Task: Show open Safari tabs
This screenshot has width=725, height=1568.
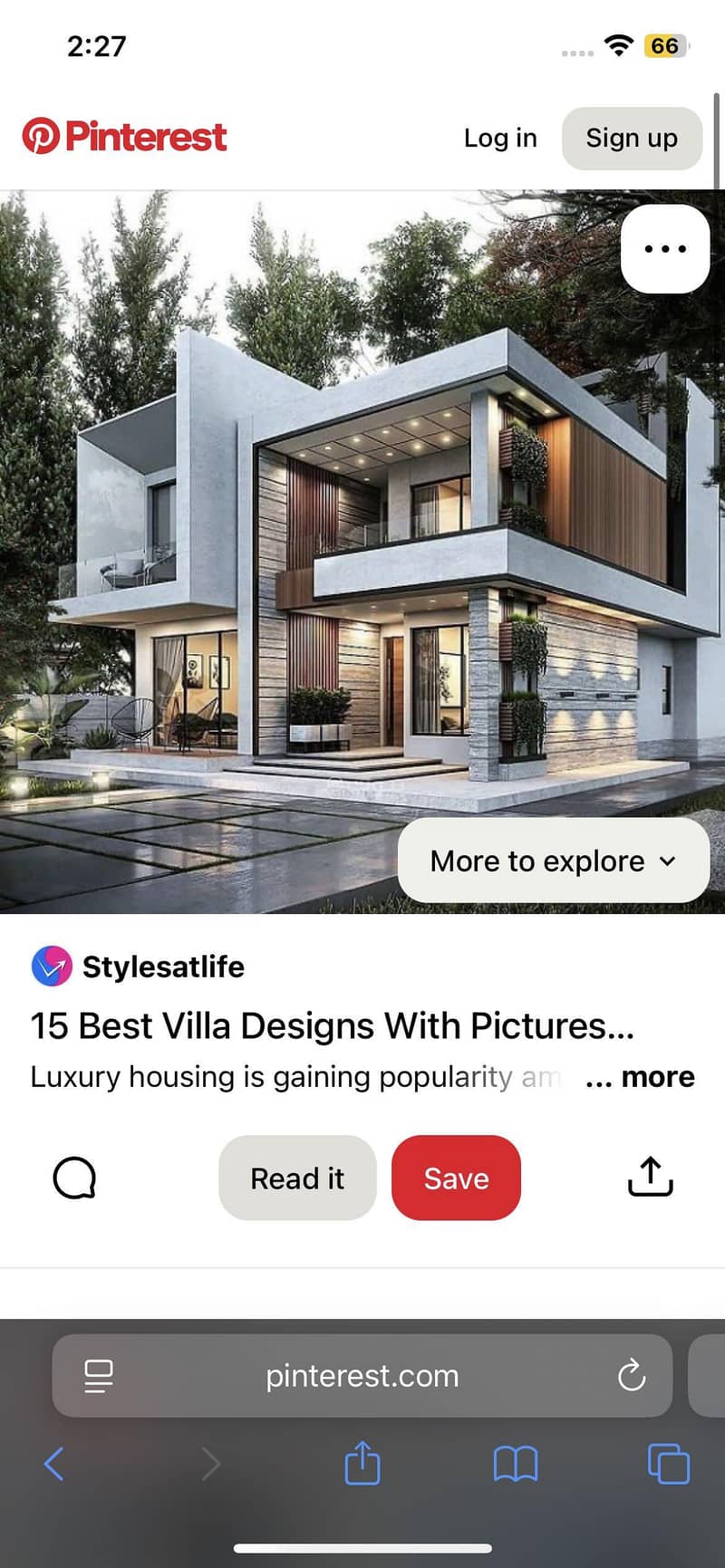Action: [668, 1463]
